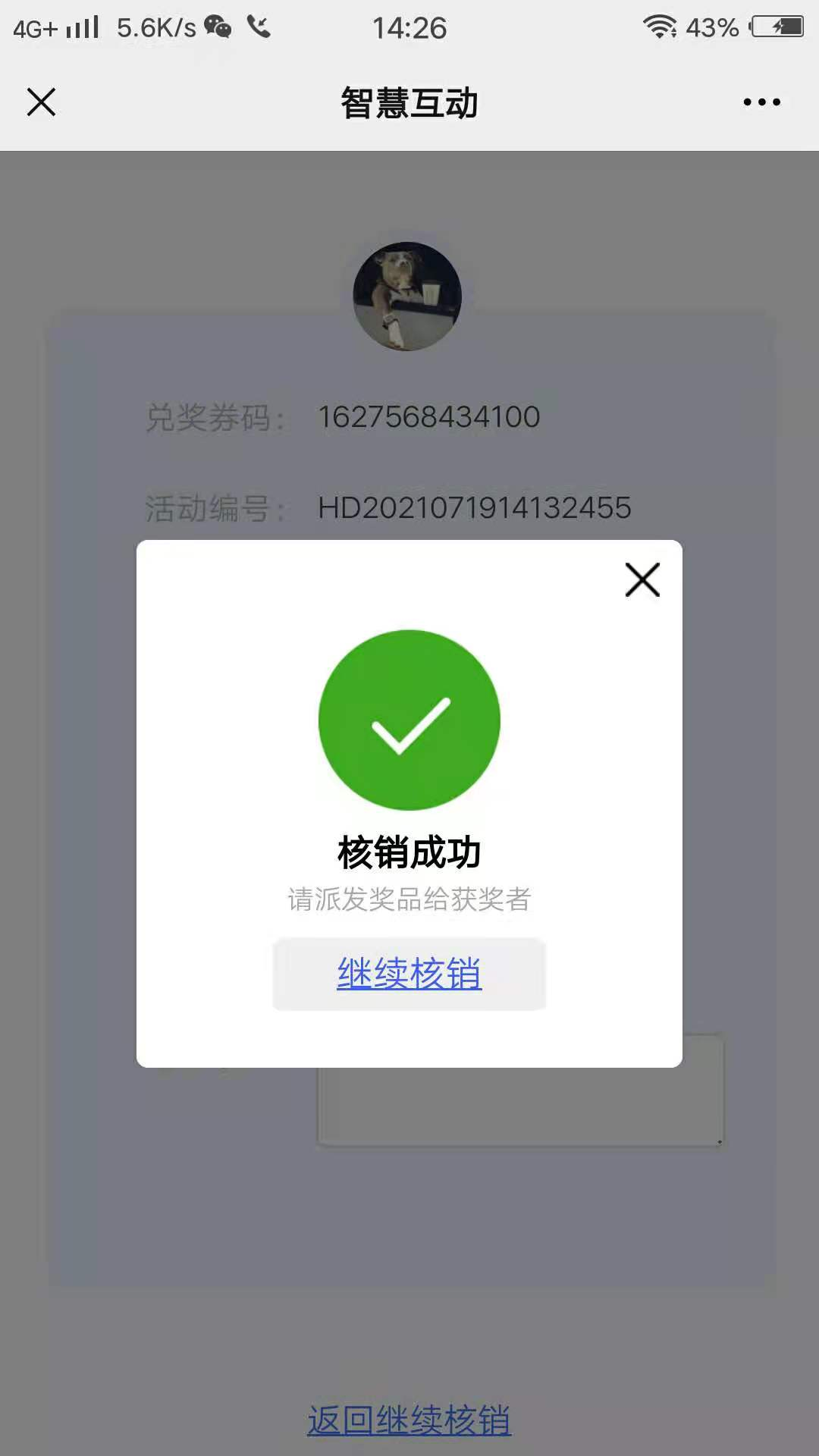
Task: Open the 返回继续核销 link
Action: tap(409, 1420)
